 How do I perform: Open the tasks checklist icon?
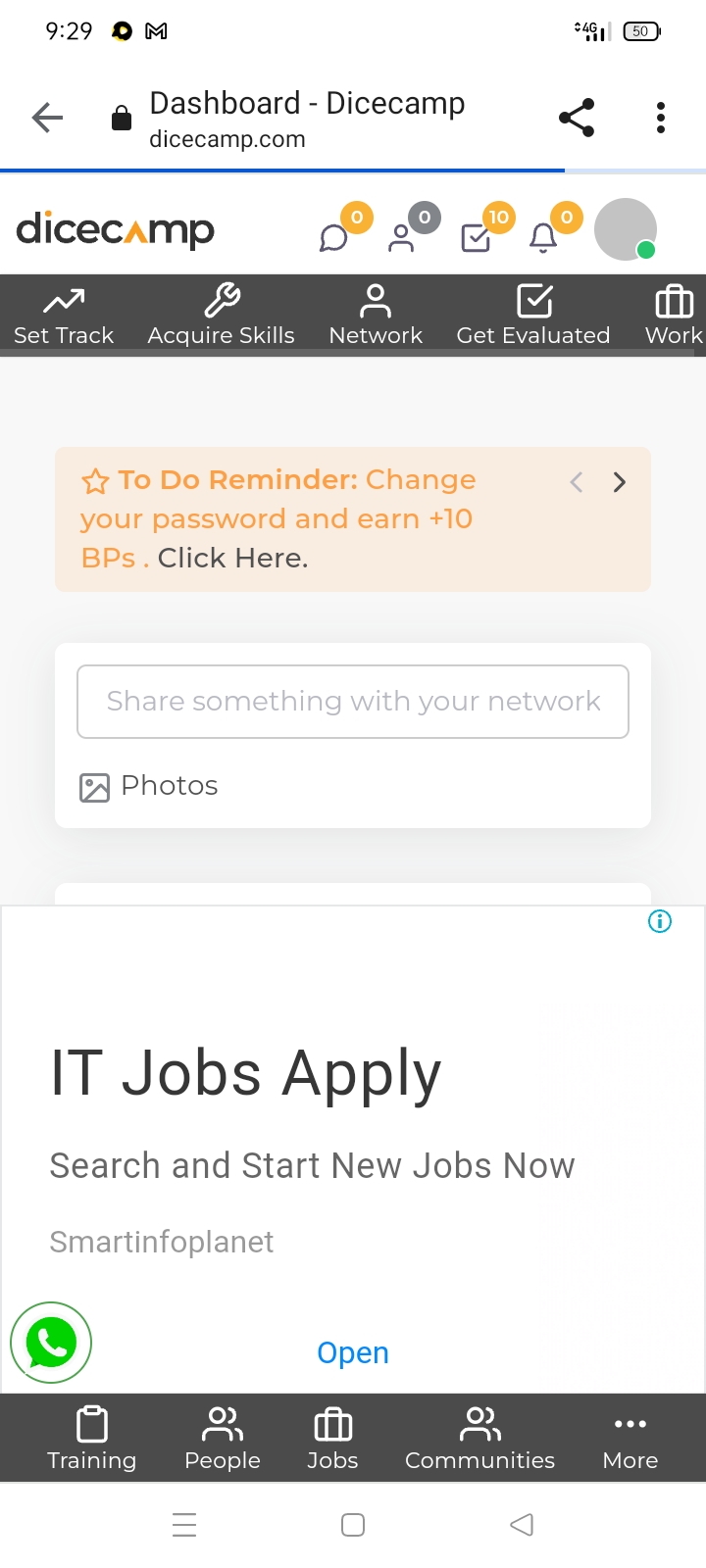(x=476, y=237)
